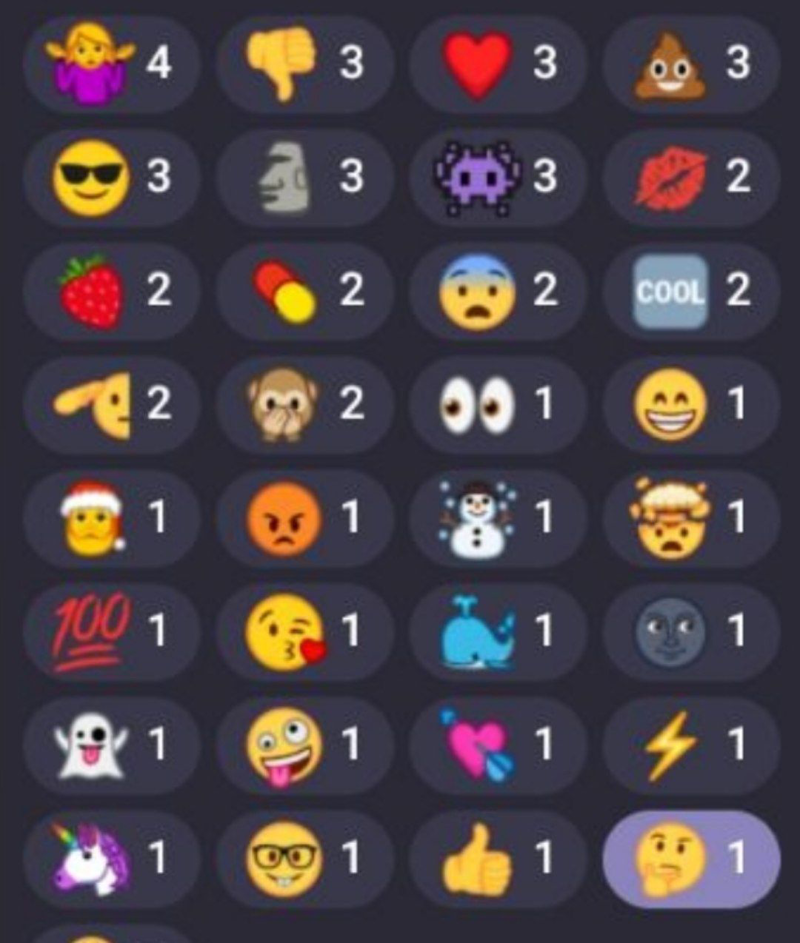Add a thumbs up reaction

497,858
